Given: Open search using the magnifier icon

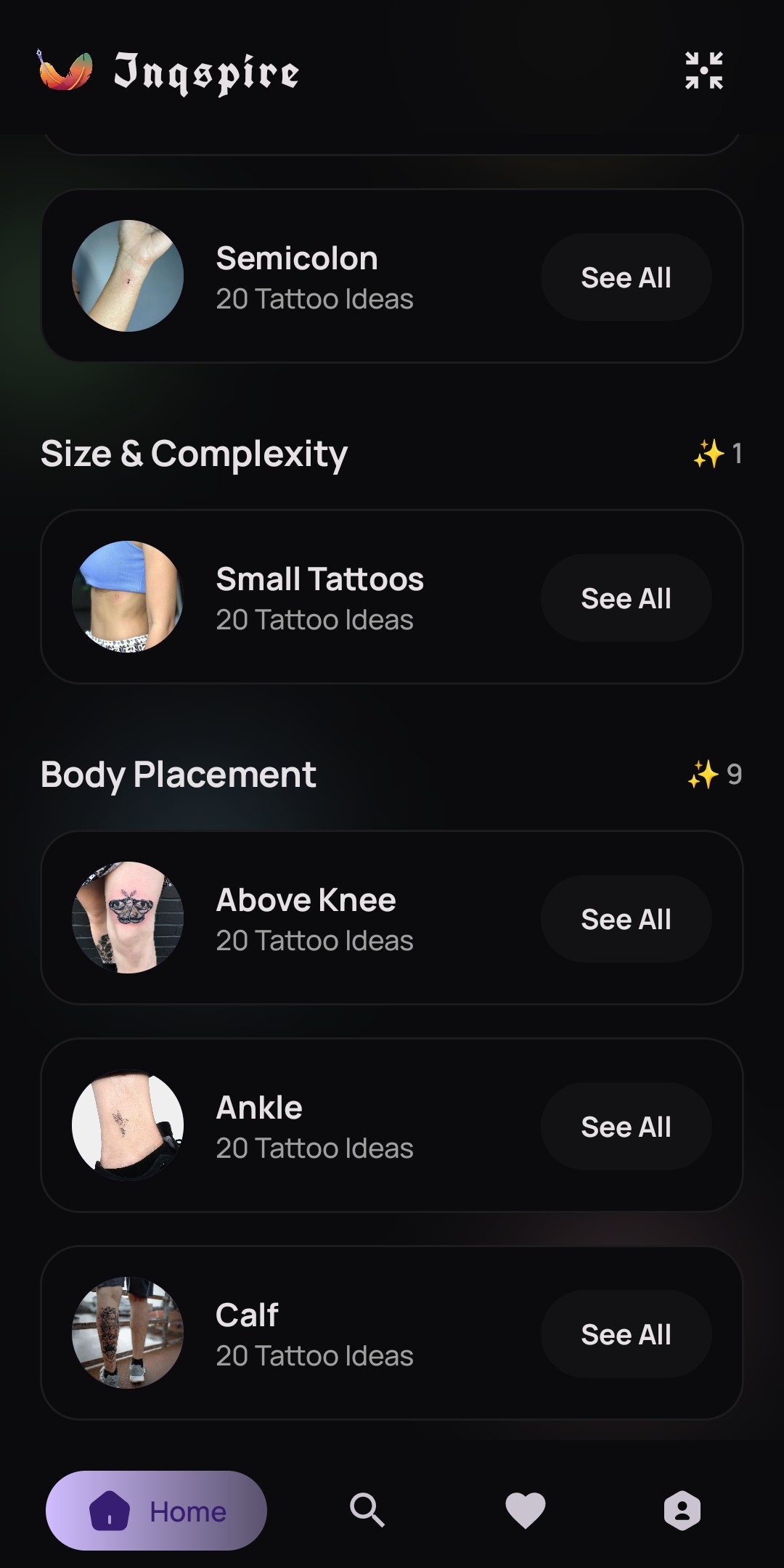Looking at the screenshot, I should (367, 1511).
